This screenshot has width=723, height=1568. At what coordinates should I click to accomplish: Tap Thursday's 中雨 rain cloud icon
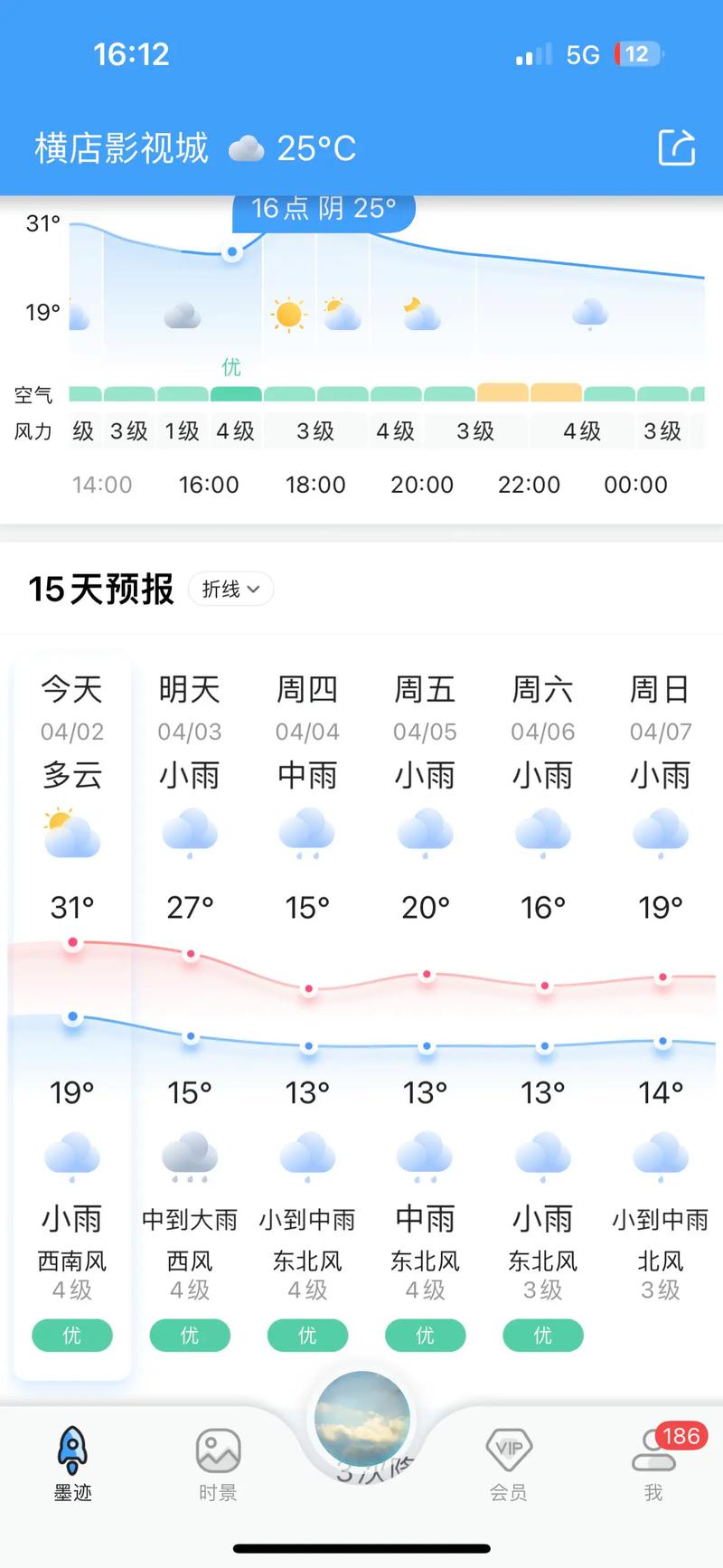[307, 832]
